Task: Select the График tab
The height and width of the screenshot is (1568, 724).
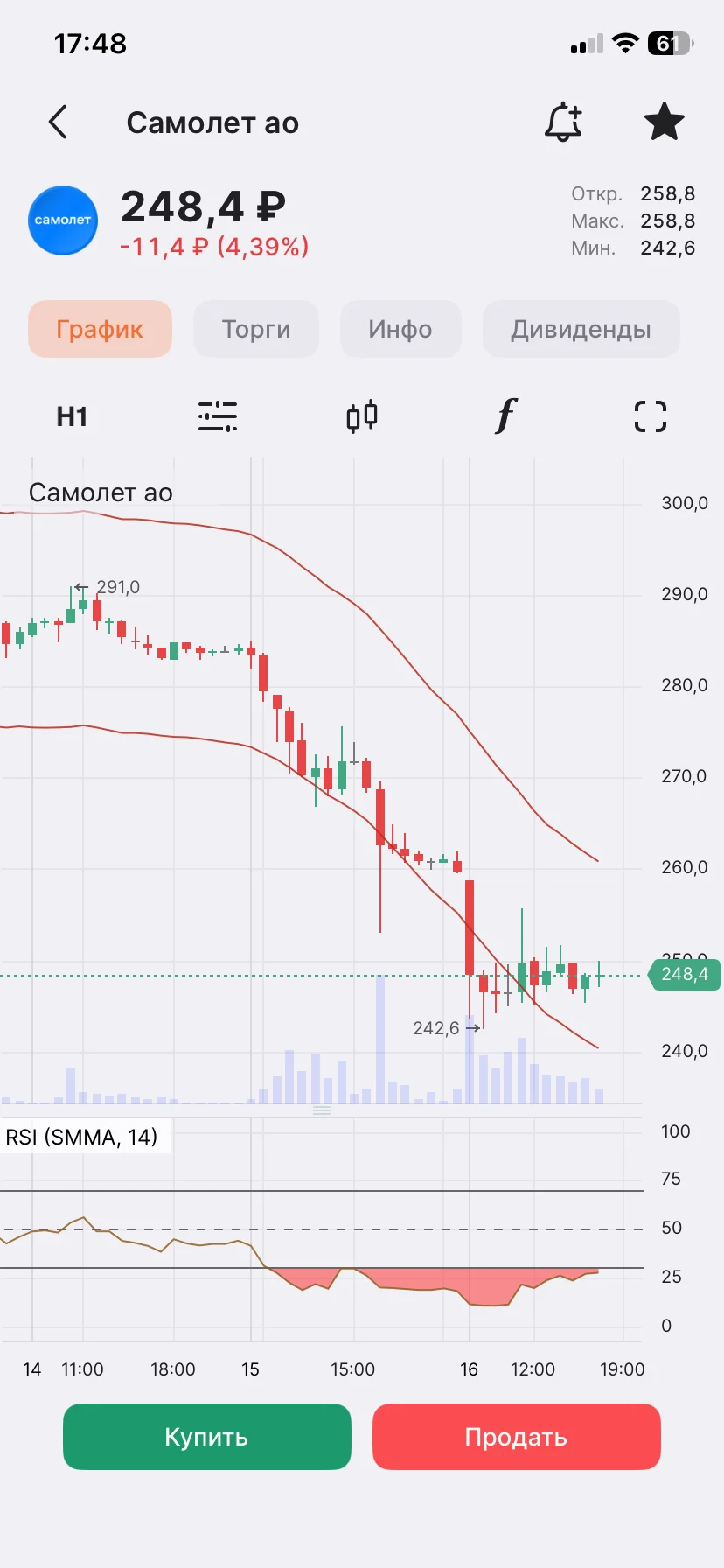Action: [x=100, y=329]
